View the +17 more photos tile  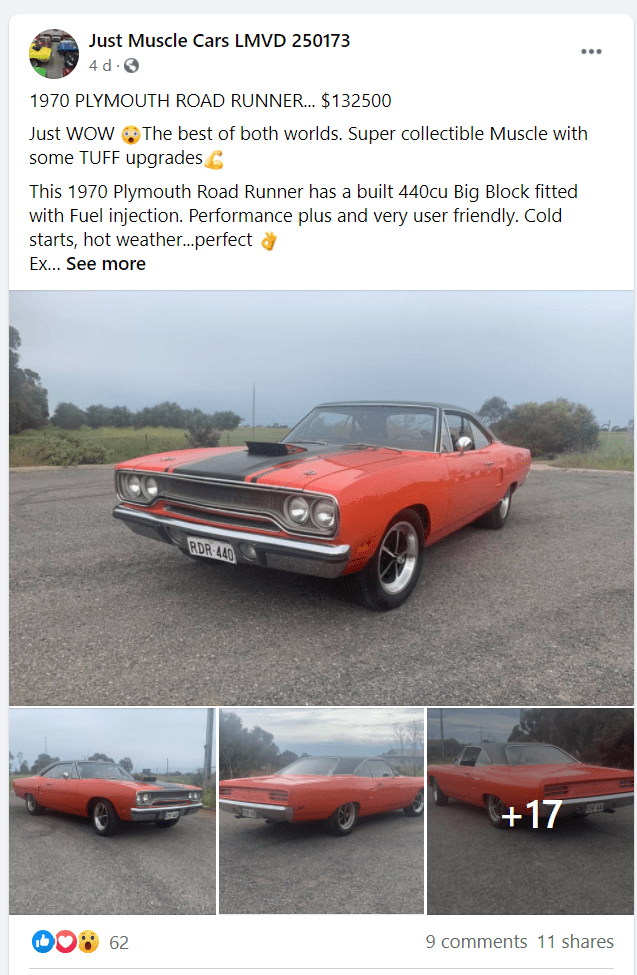point(530,812)
